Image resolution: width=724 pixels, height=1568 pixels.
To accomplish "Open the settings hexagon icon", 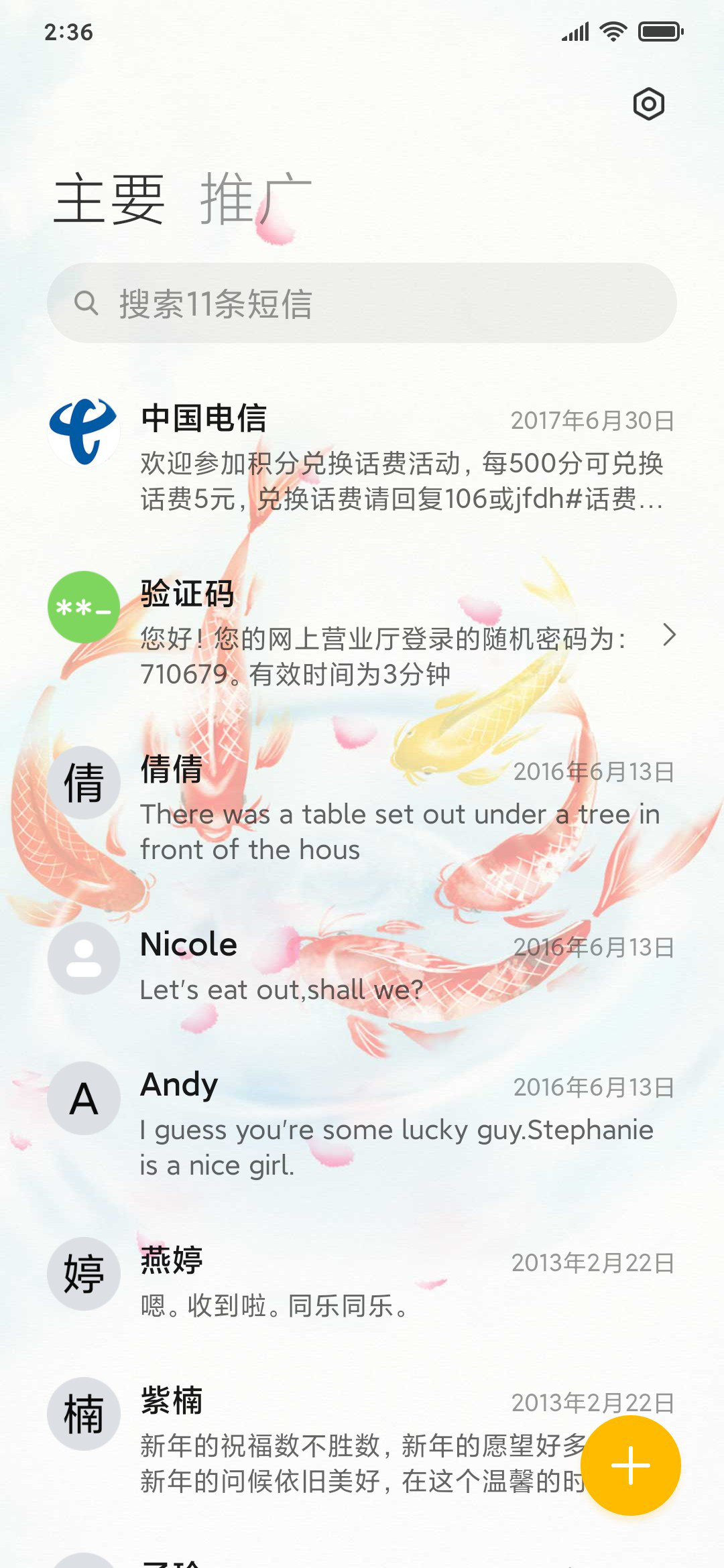I will tap(648, 104).
